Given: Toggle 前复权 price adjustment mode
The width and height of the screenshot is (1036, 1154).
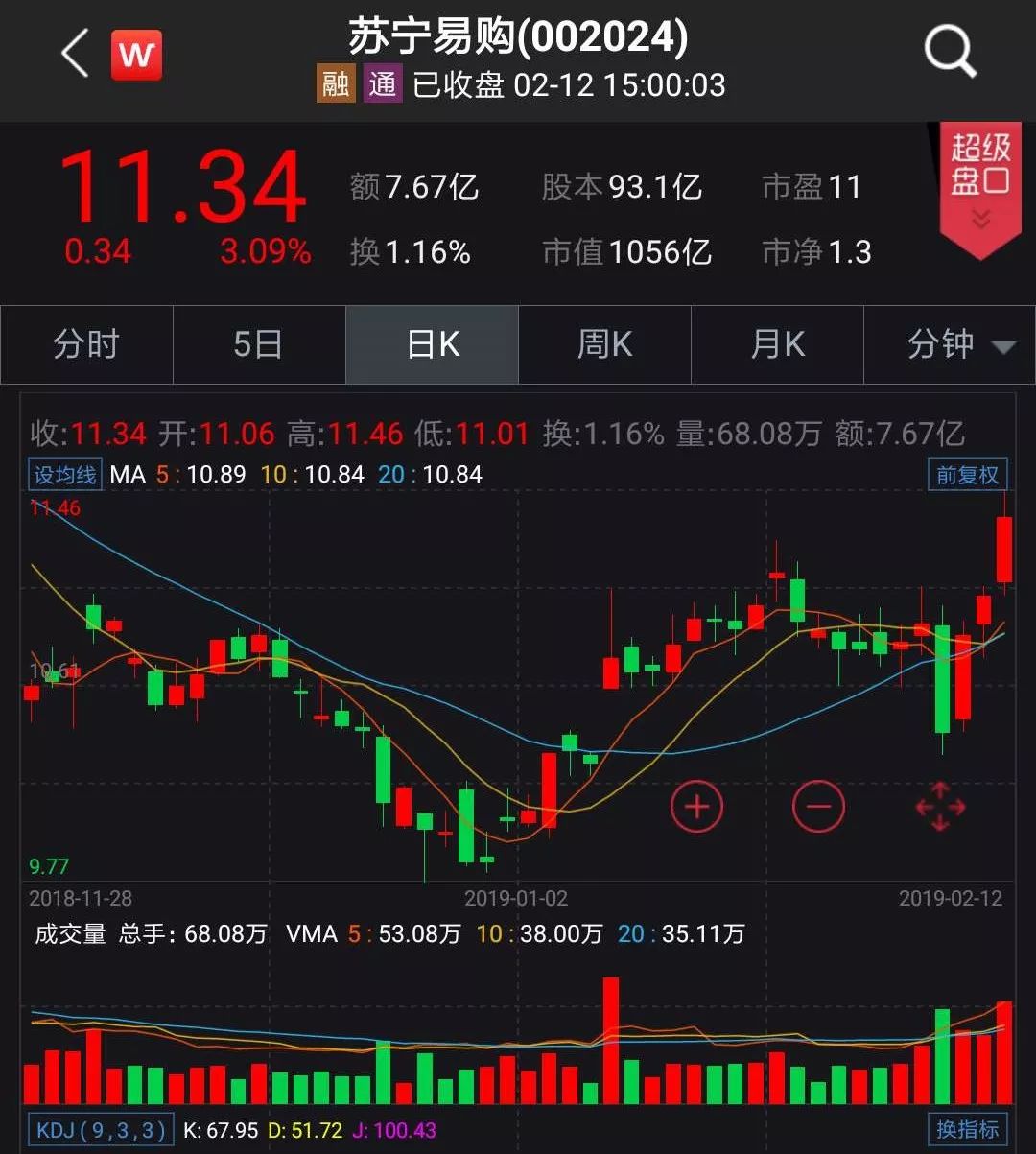Looking at the screenshot, I should point(967,474).
